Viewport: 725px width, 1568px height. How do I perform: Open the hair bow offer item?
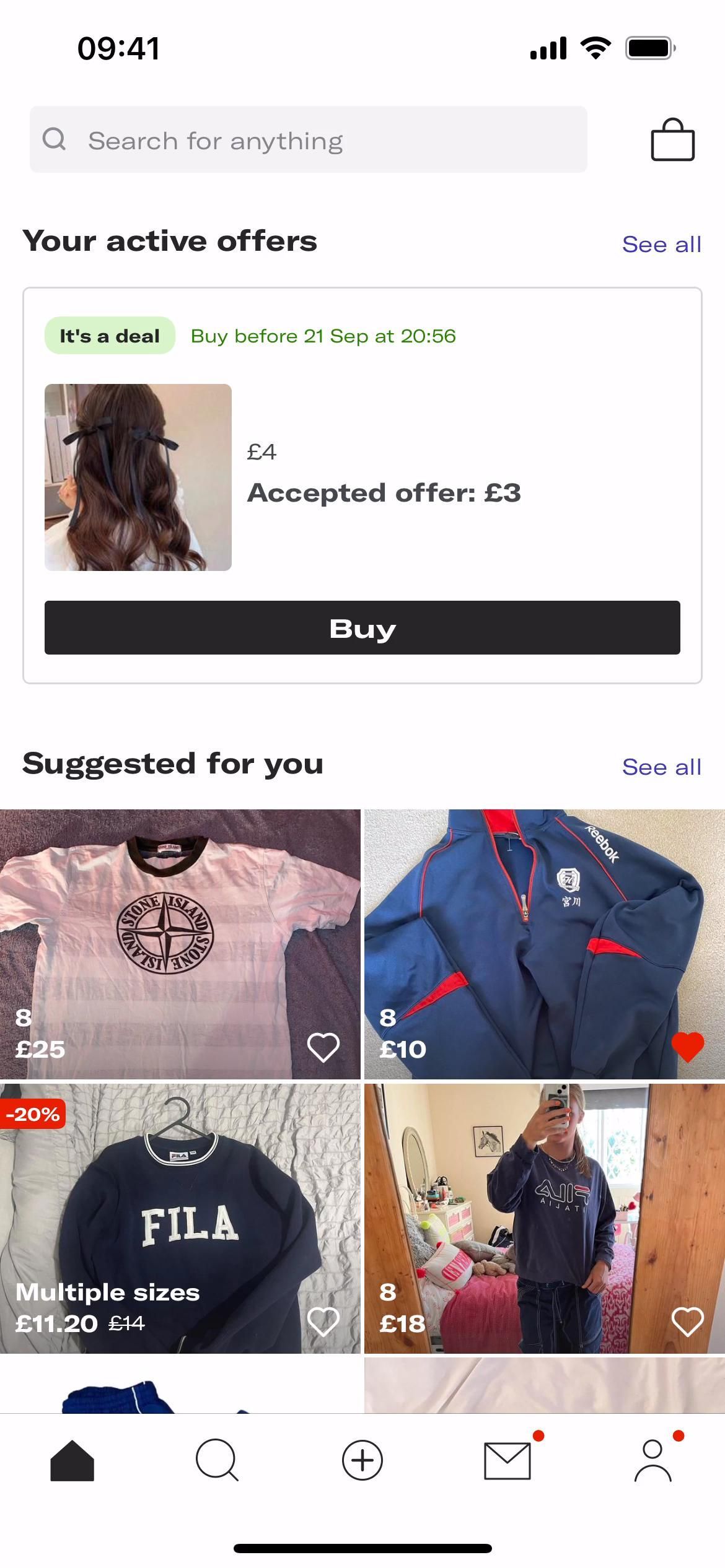(x=138, y=477)
